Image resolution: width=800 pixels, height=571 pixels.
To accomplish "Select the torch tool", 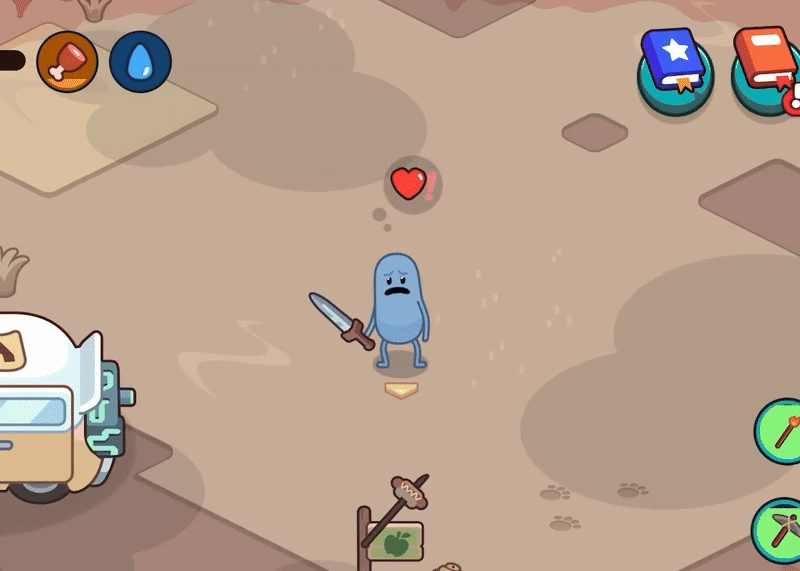I will tap(781, 432).
